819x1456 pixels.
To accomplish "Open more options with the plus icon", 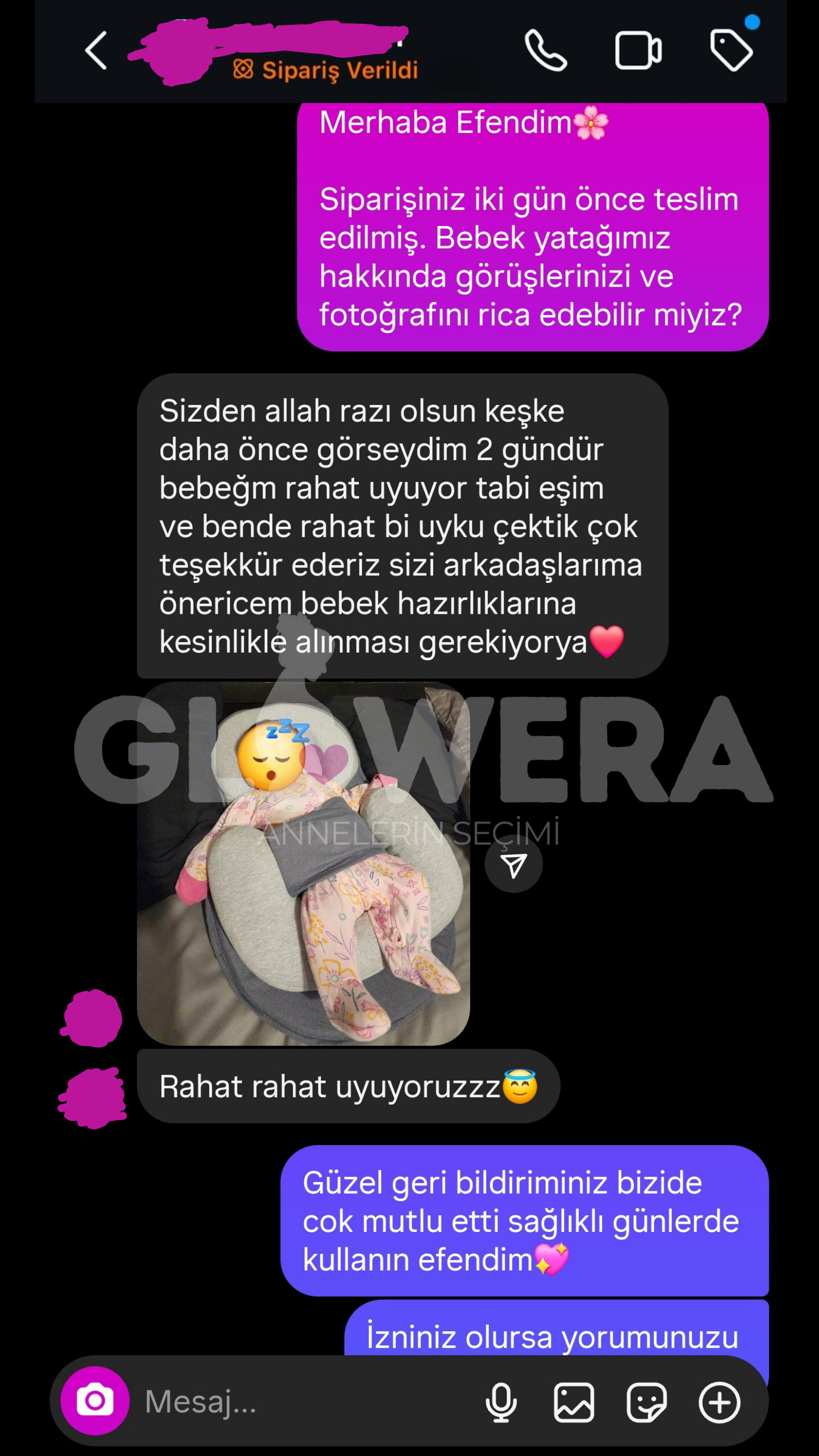I will click(x=719, y=1402).
